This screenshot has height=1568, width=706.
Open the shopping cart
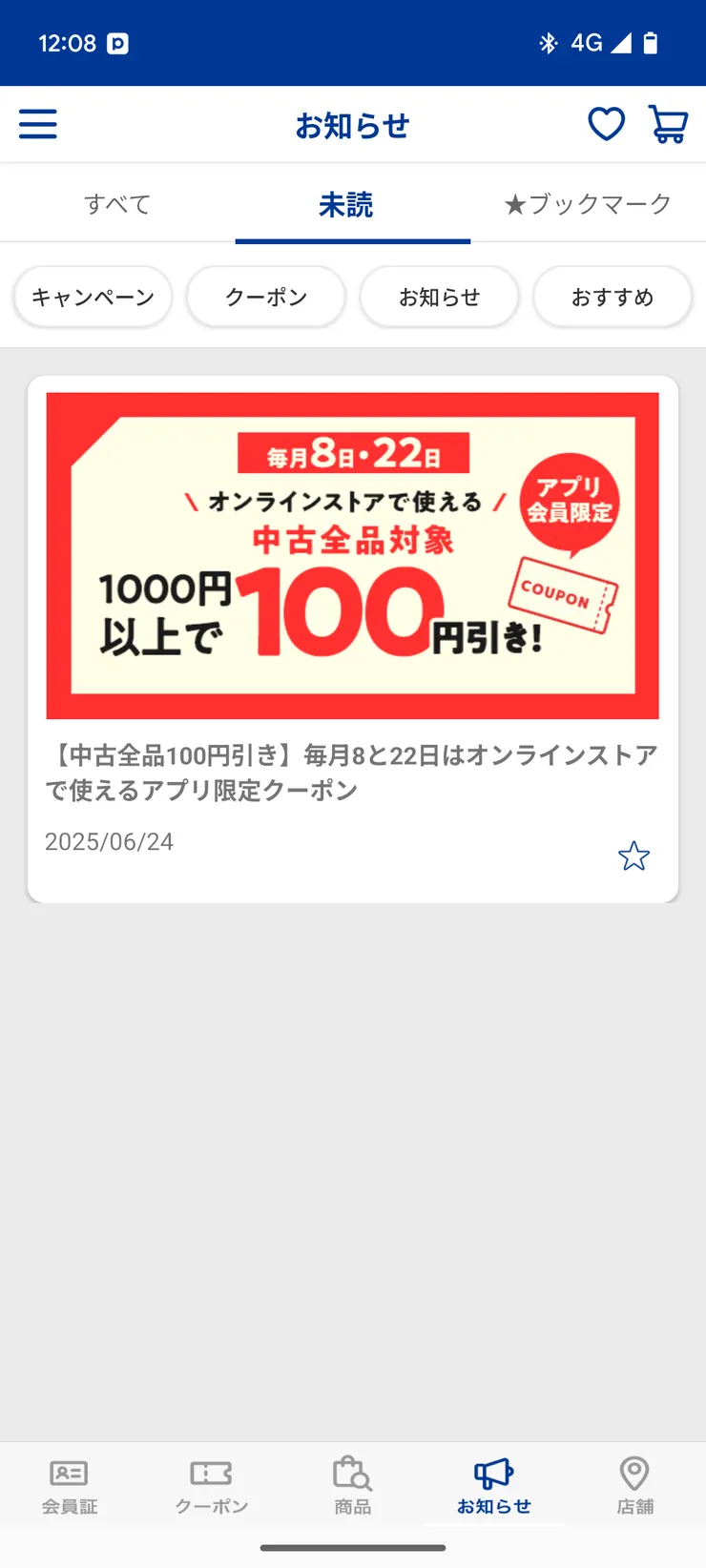click(668, 123)
